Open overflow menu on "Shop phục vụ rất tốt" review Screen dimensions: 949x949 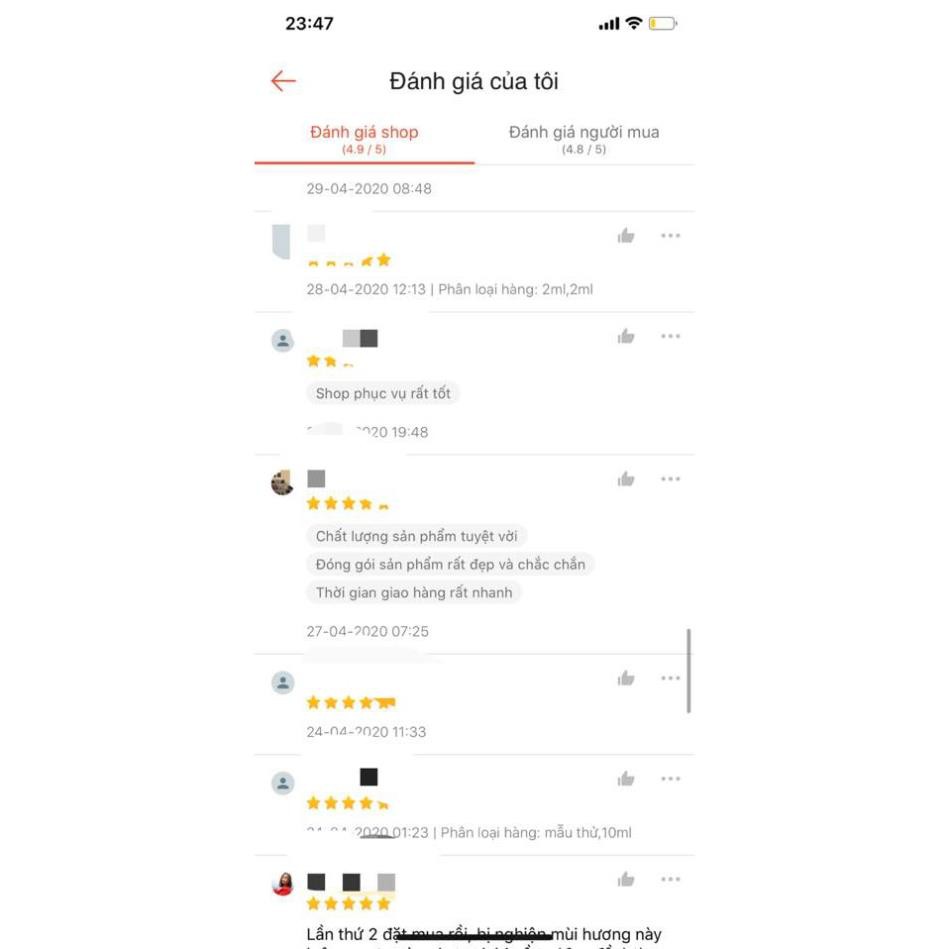click(x=670, y=336)
